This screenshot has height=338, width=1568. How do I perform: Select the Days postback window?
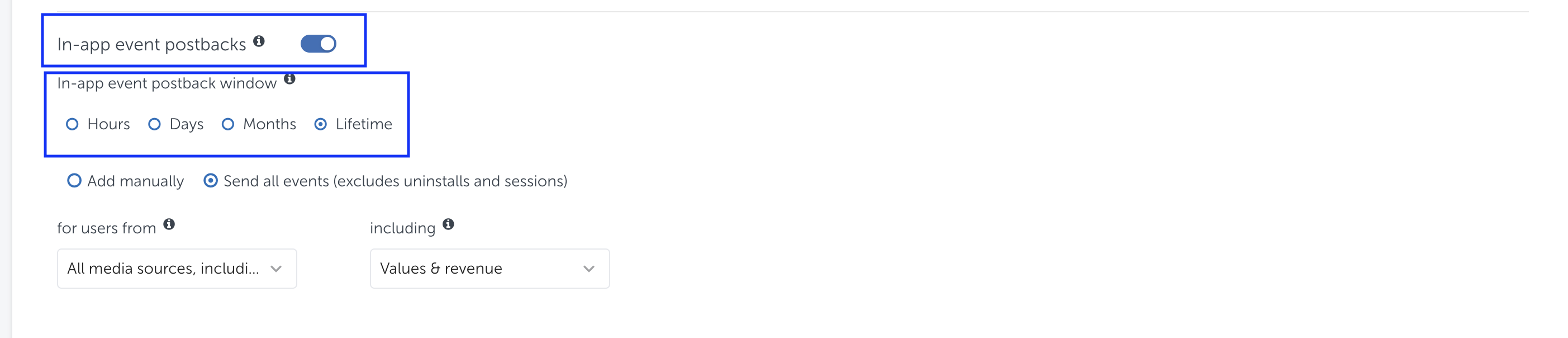coord(155,124)
